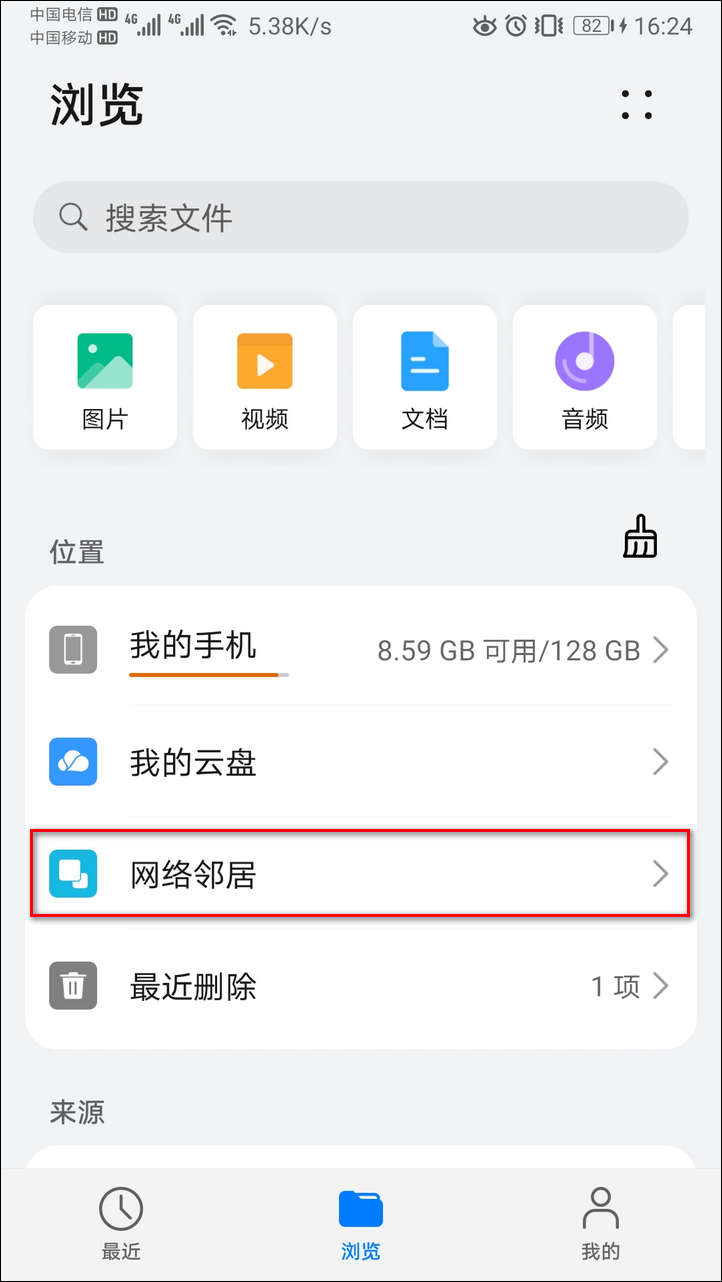The width and height of the screenshot is (722, 1282).
Task: Expand 最近删除 showing 1 item
Action: [x=661, y=986]
